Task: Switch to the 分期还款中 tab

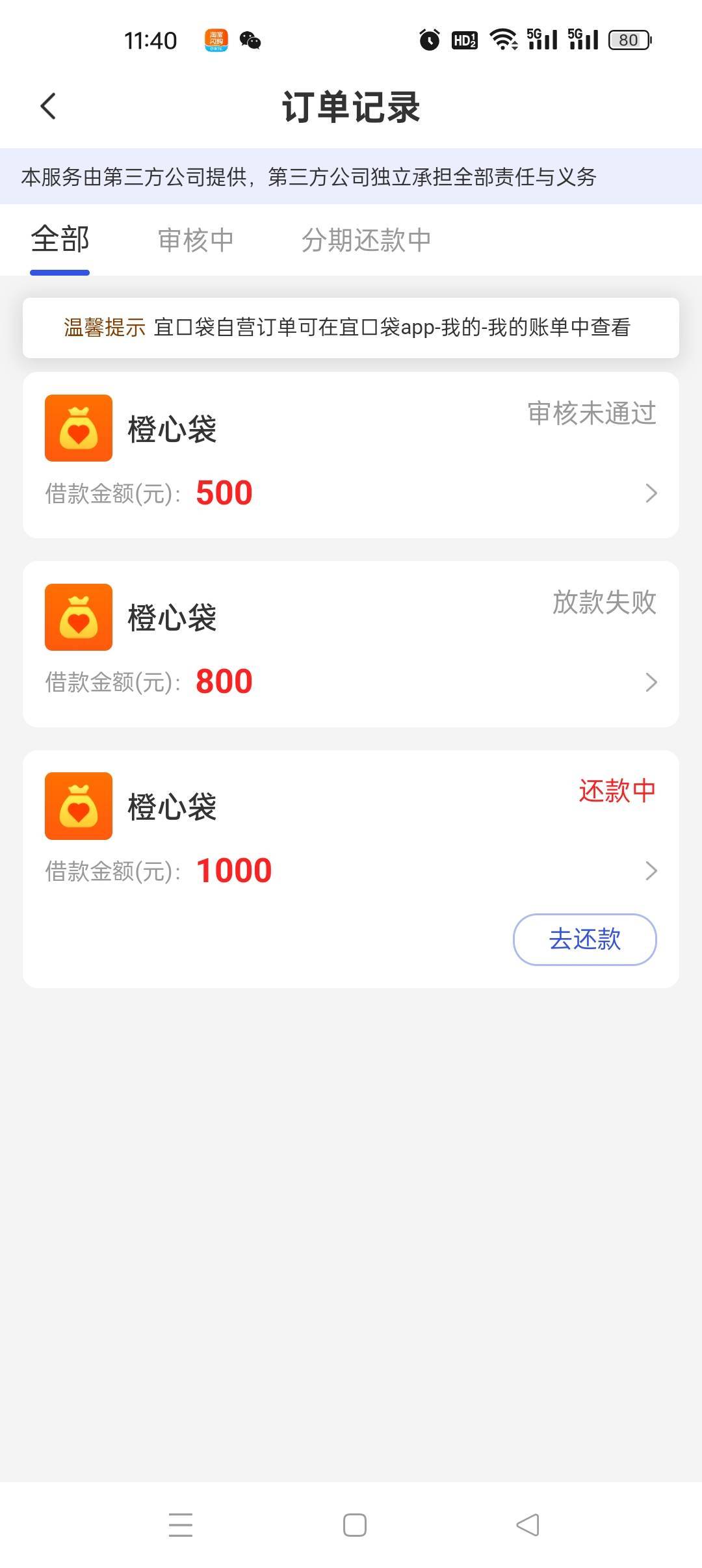Action: point(366,241)
